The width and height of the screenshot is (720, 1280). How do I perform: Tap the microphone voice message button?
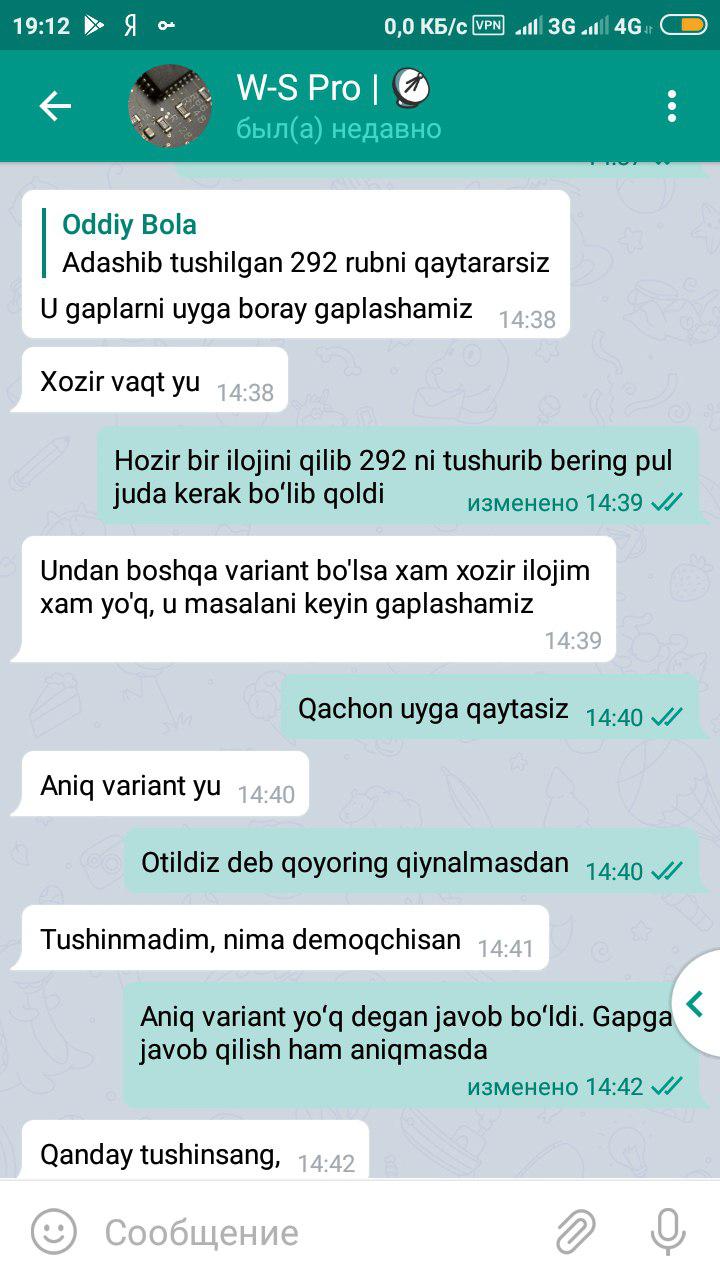667,1231
